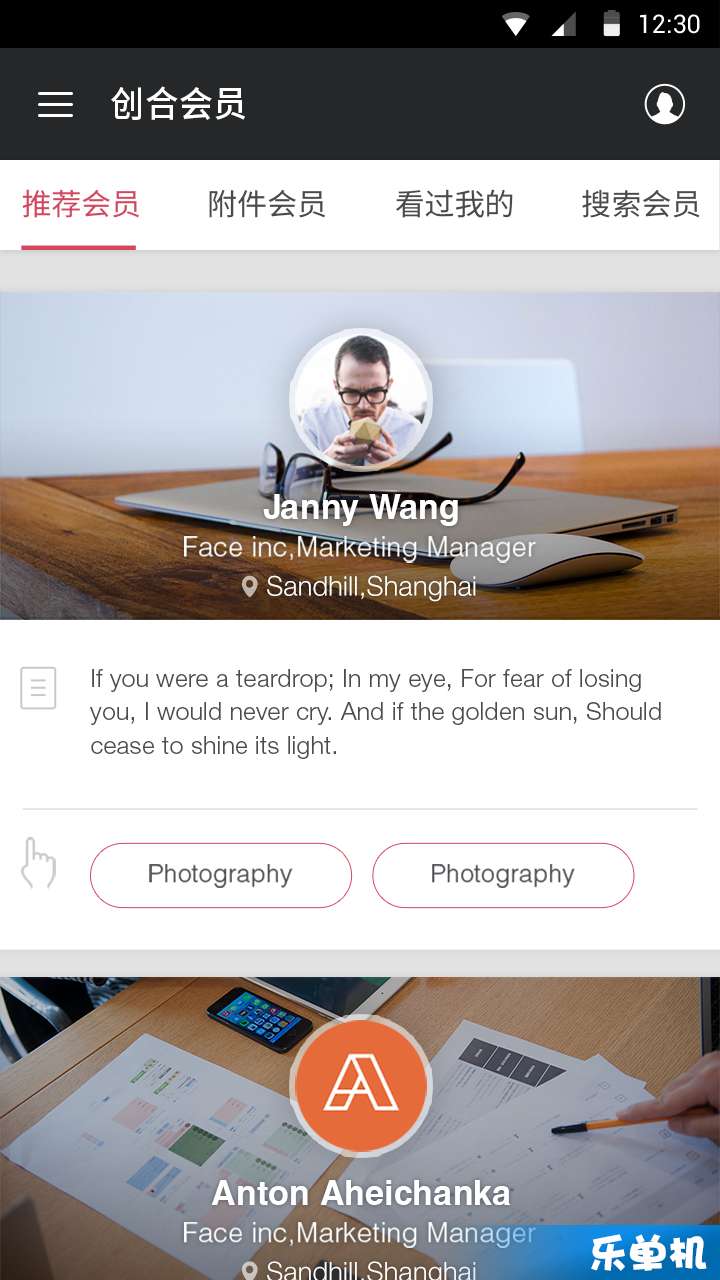
Task: Open the profile icon in app bar
Action: [x=664, y=104]
